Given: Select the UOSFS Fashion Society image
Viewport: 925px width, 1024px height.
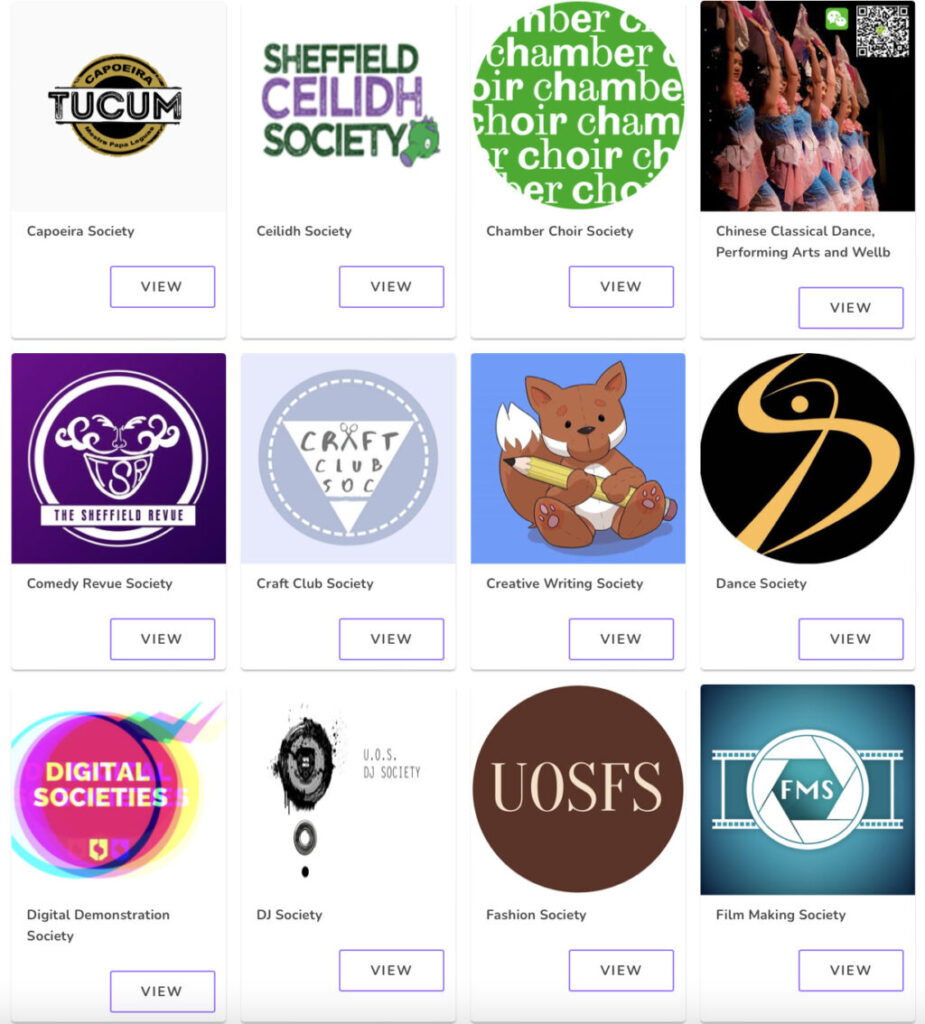Looking at the screenshot, I should 578,789.
